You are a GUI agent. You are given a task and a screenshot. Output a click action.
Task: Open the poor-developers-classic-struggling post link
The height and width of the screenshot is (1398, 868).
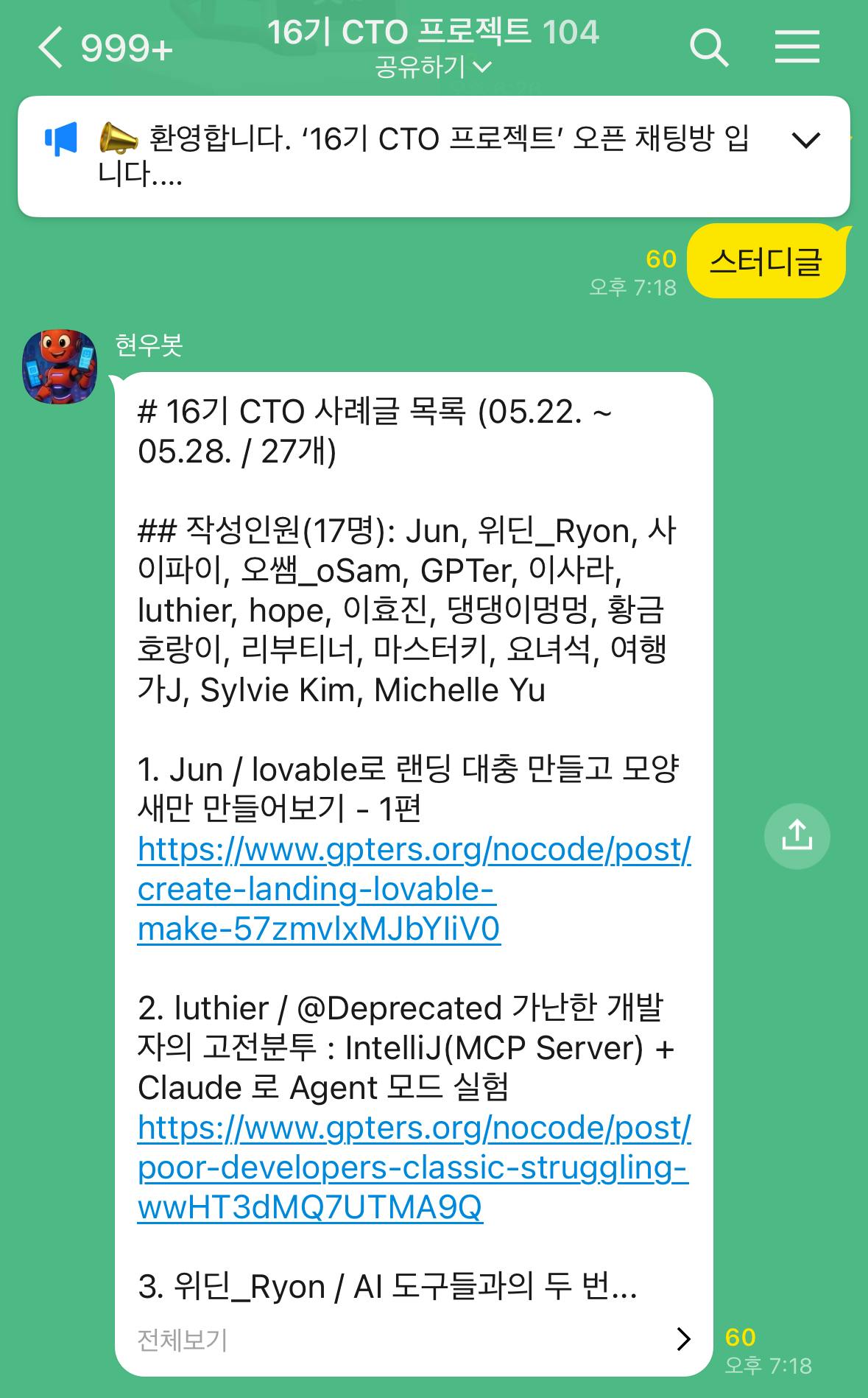[413, 1167]
